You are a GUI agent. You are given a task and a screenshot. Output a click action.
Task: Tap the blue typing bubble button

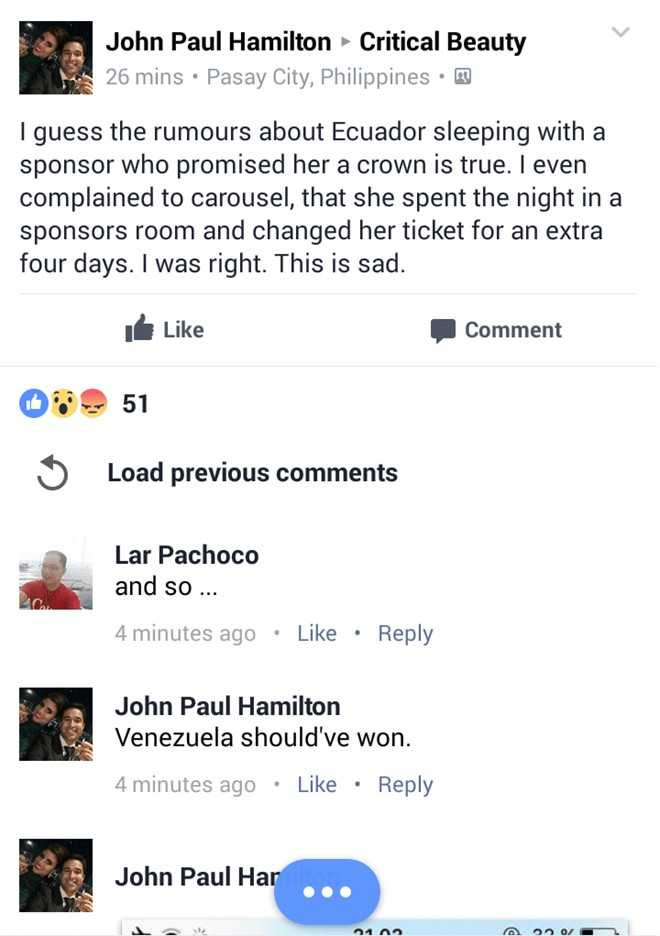point(327,891)
